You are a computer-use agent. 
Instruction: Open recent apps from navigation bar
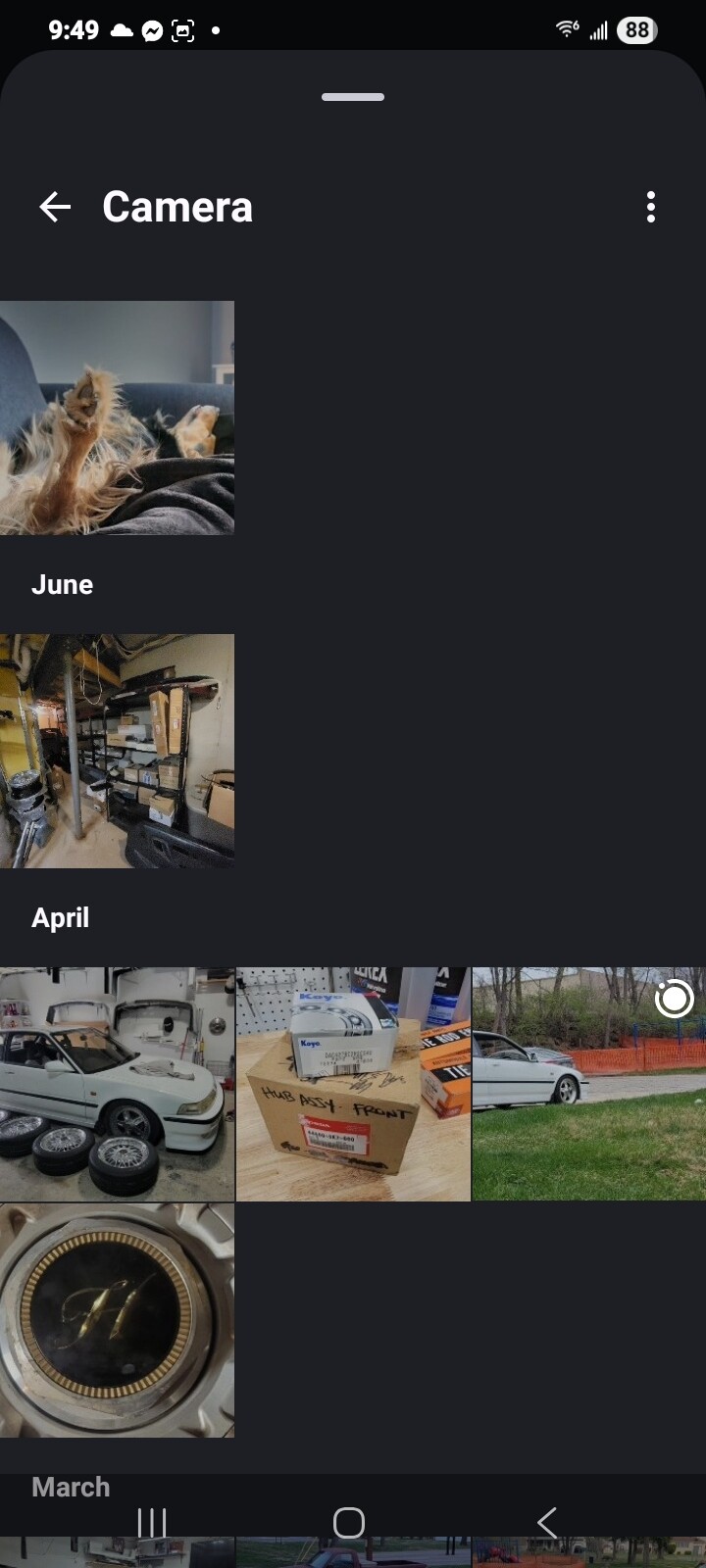coord(152,1523)
